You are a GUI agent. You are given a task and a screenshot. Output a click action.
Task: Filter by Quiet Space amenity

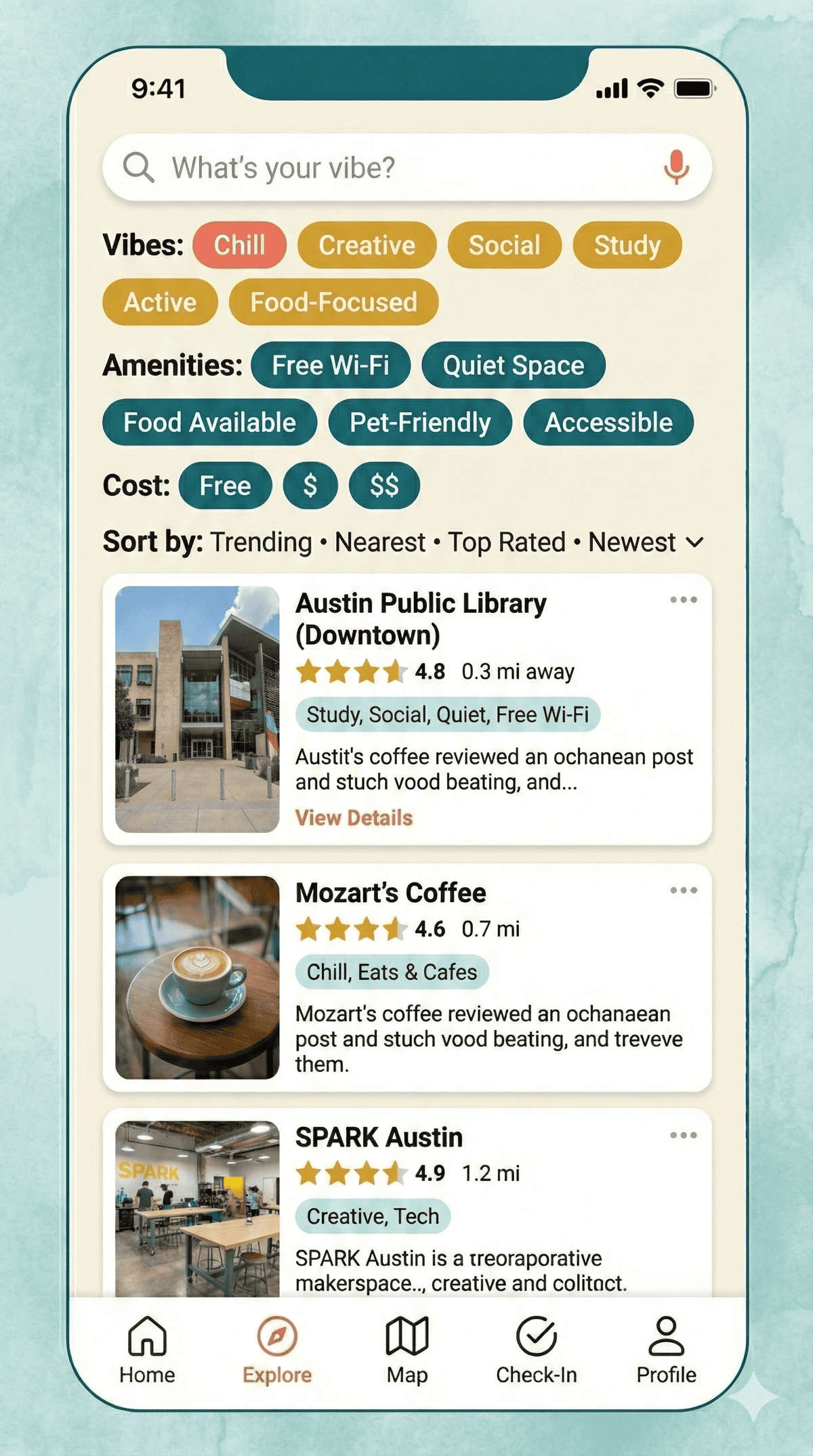tap(513, 366)
